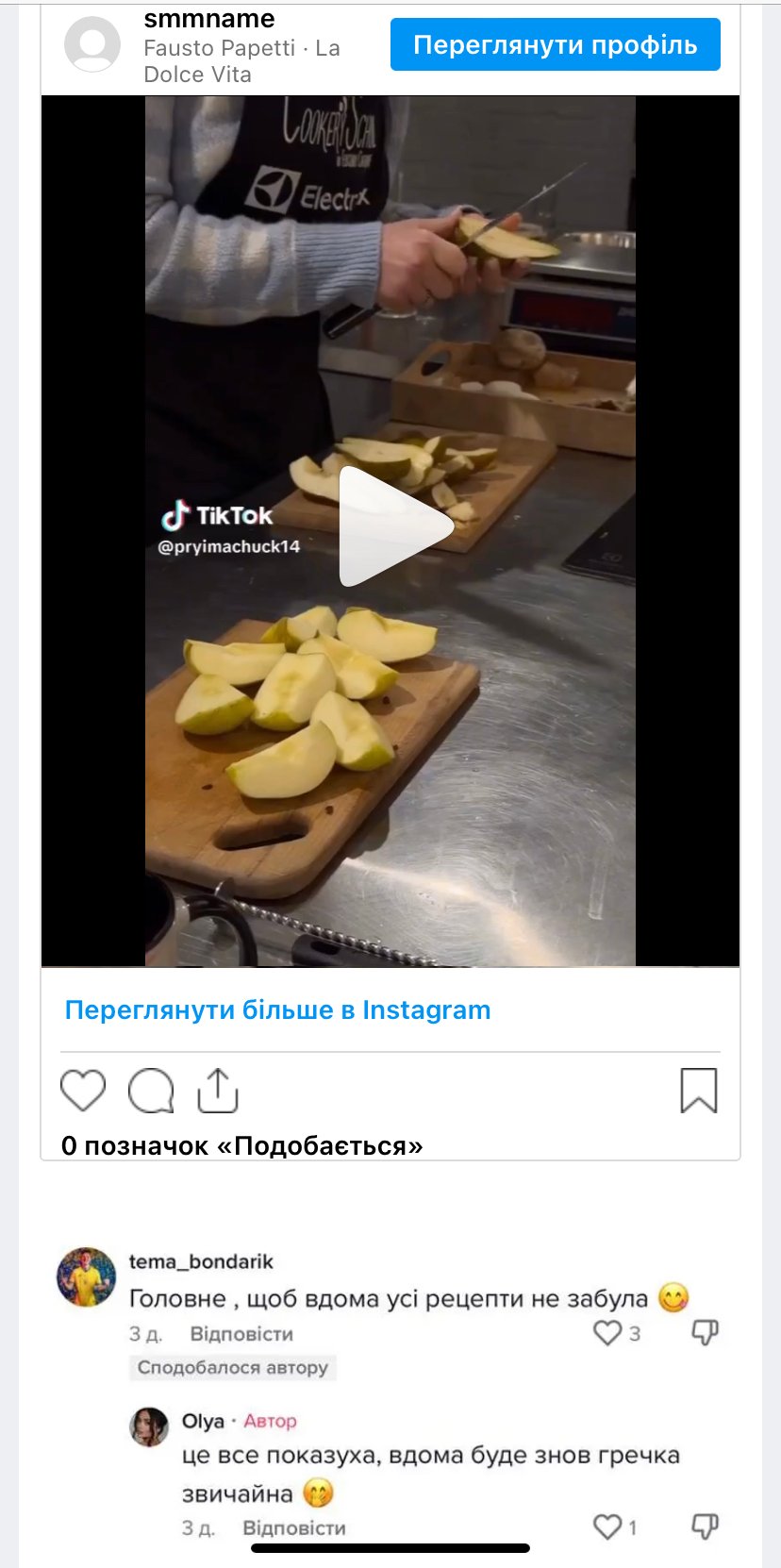Dislike tema_bondarik's comment
Screen dimensions: 781x1568
(x=705, y=1332)
